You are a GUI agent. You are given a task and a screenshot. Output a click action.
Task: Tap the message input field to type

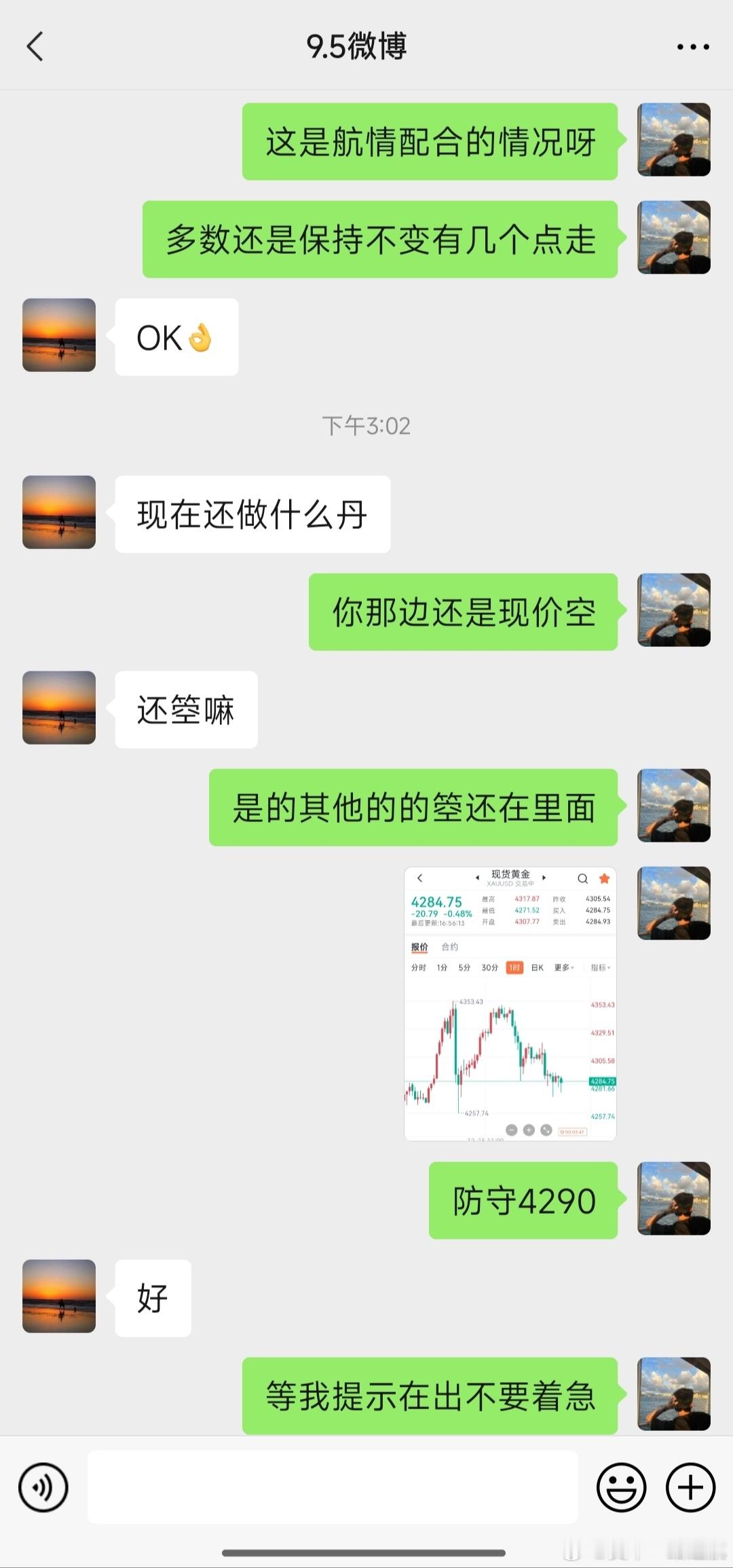pos(333,1487)
